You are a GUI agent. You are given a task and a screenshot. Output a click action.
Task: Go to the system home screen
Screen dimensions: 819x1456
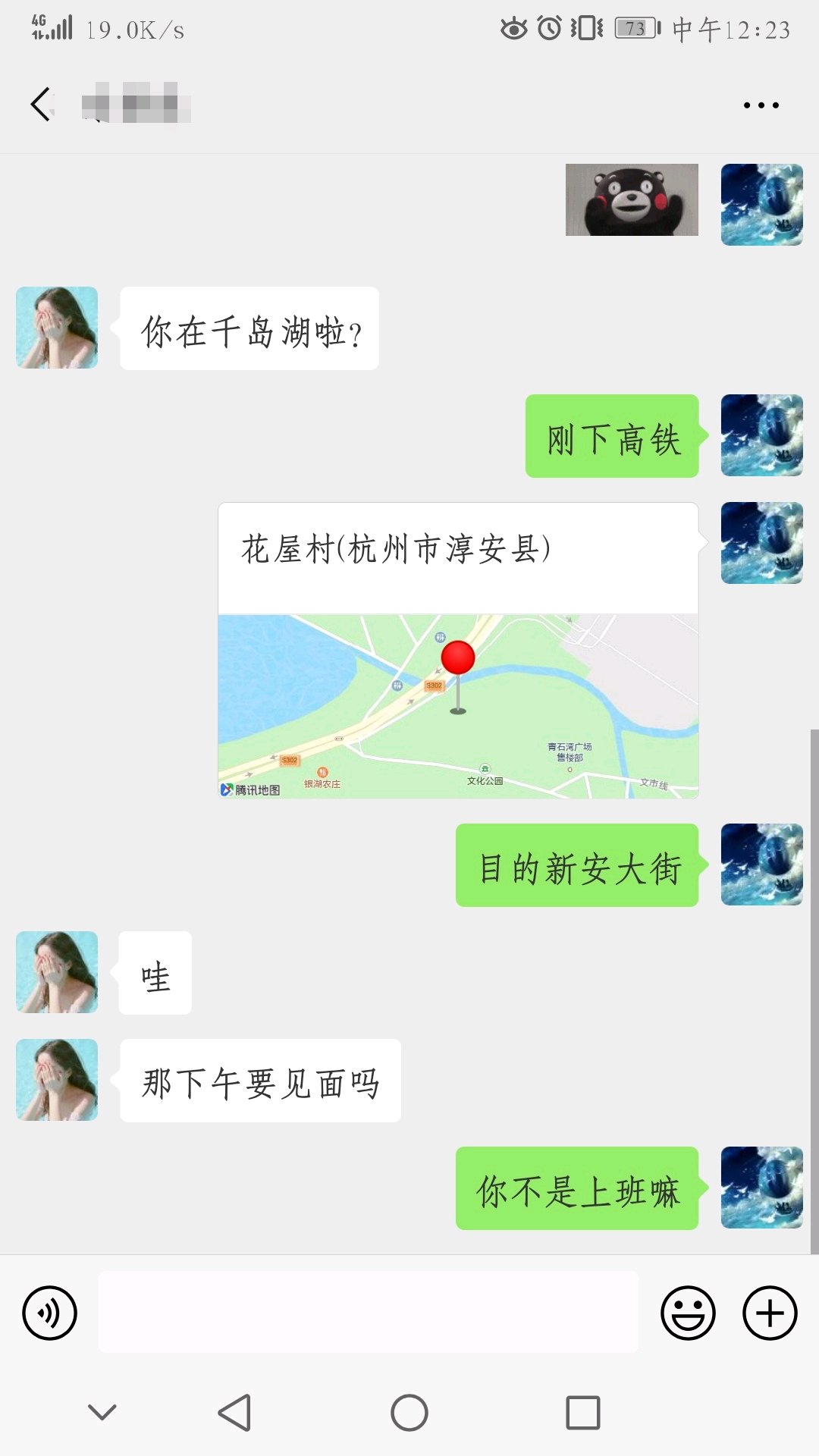(409, 1413)
